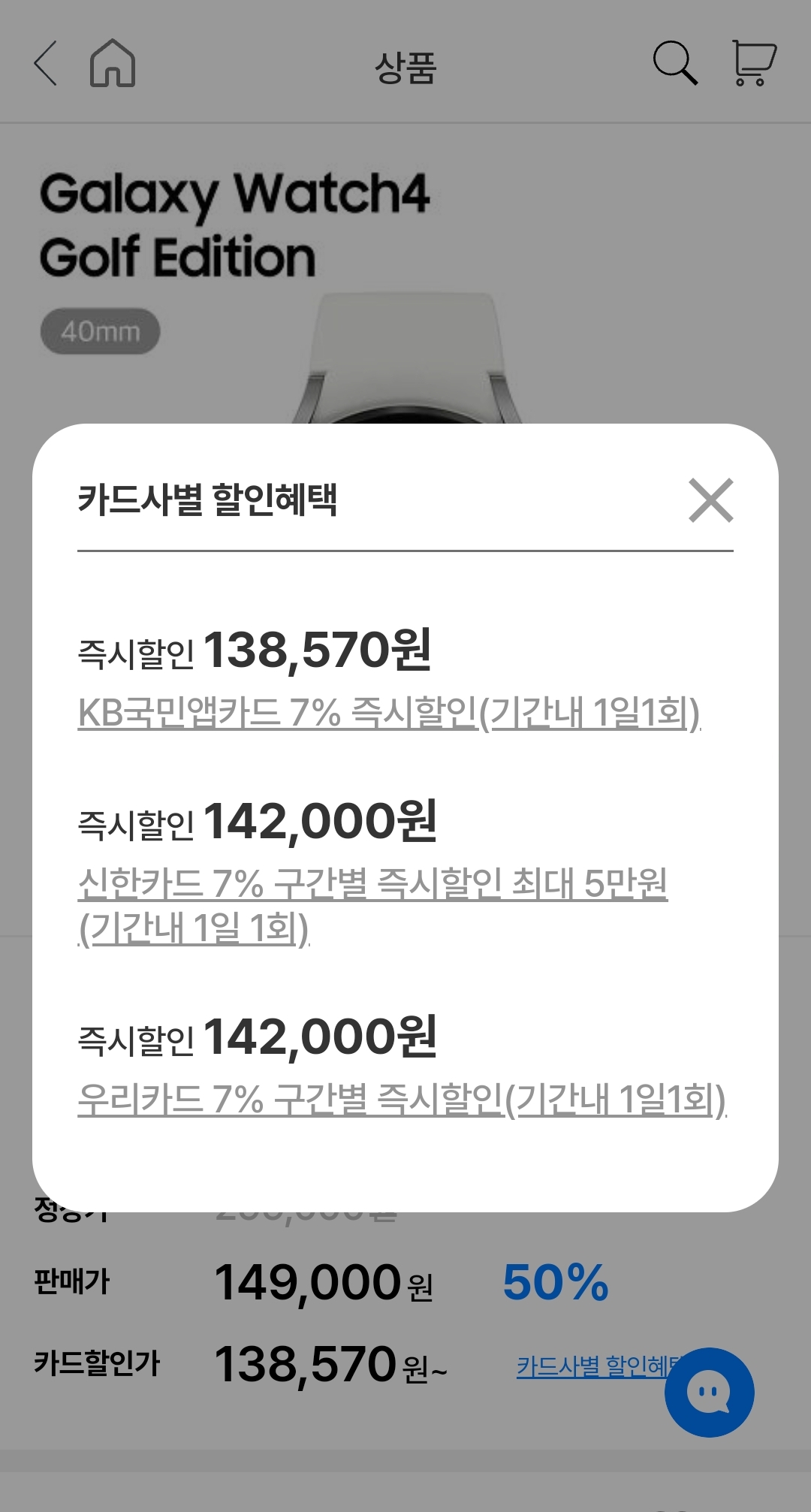Close the 카드사별 할인혜택 popup
The height and width of the screenshot is (1512, 811).
710,500
